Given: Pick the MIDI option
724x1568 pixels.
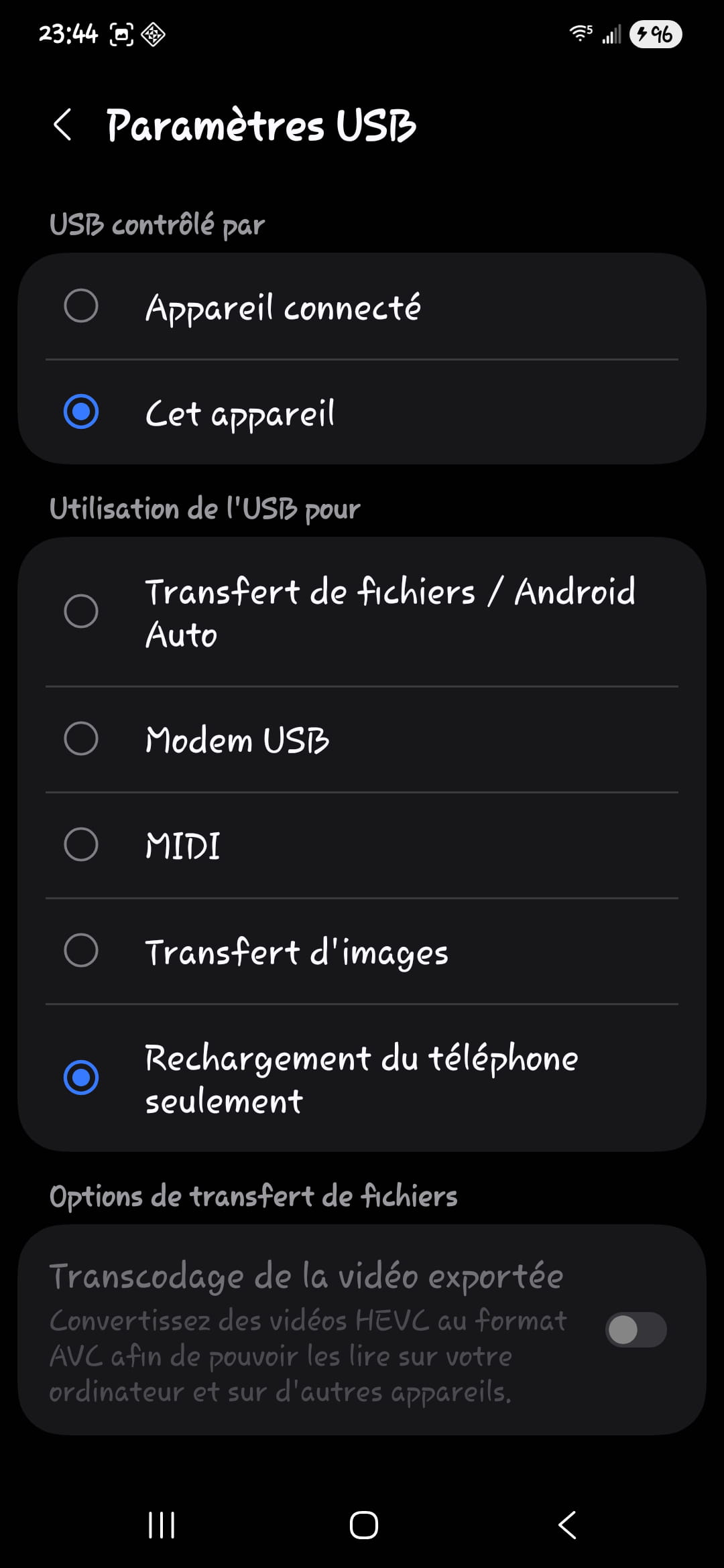Looking at the screenshot, I should click(x=81, y=844).
